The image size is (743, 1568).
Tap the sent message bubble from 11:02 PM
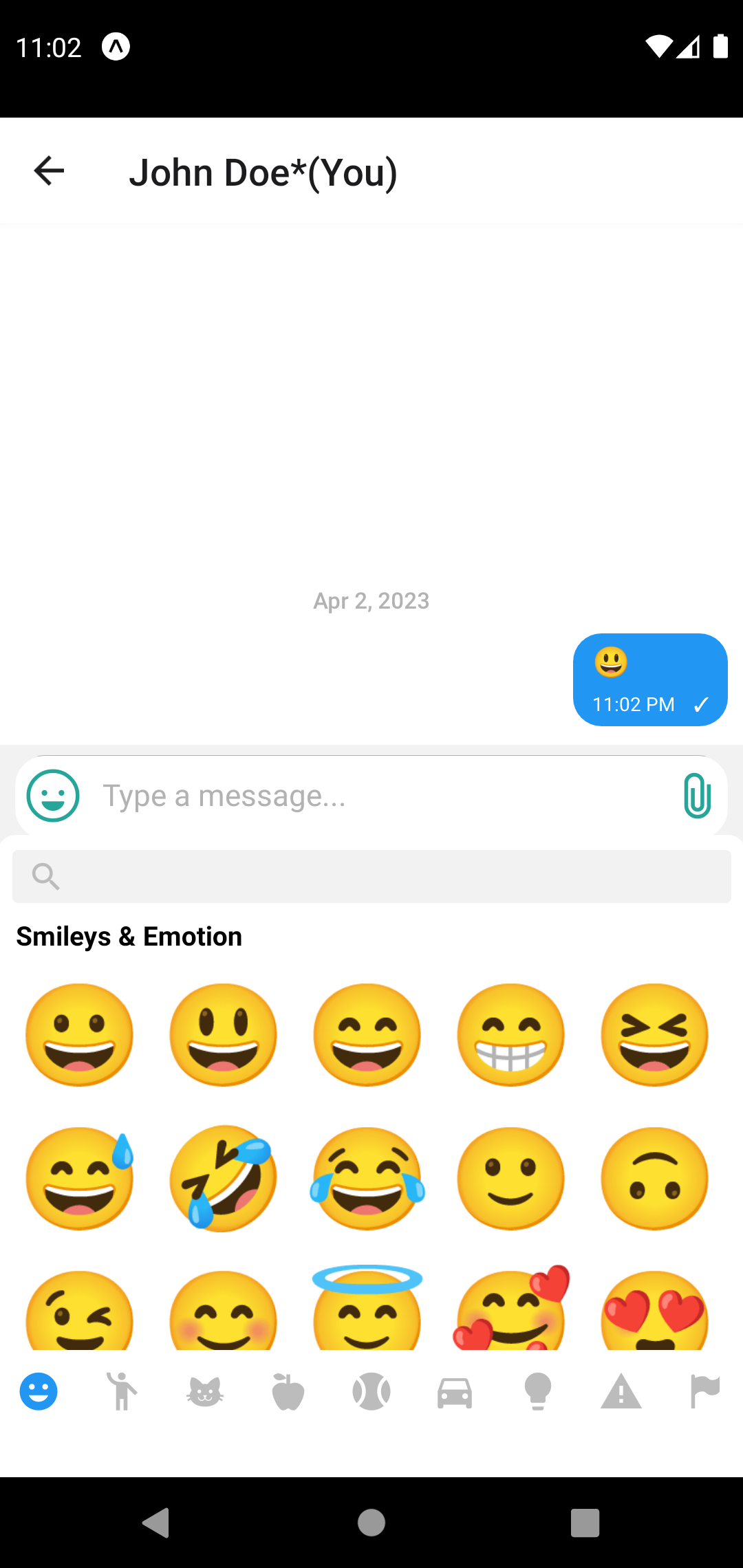[650, 679]
